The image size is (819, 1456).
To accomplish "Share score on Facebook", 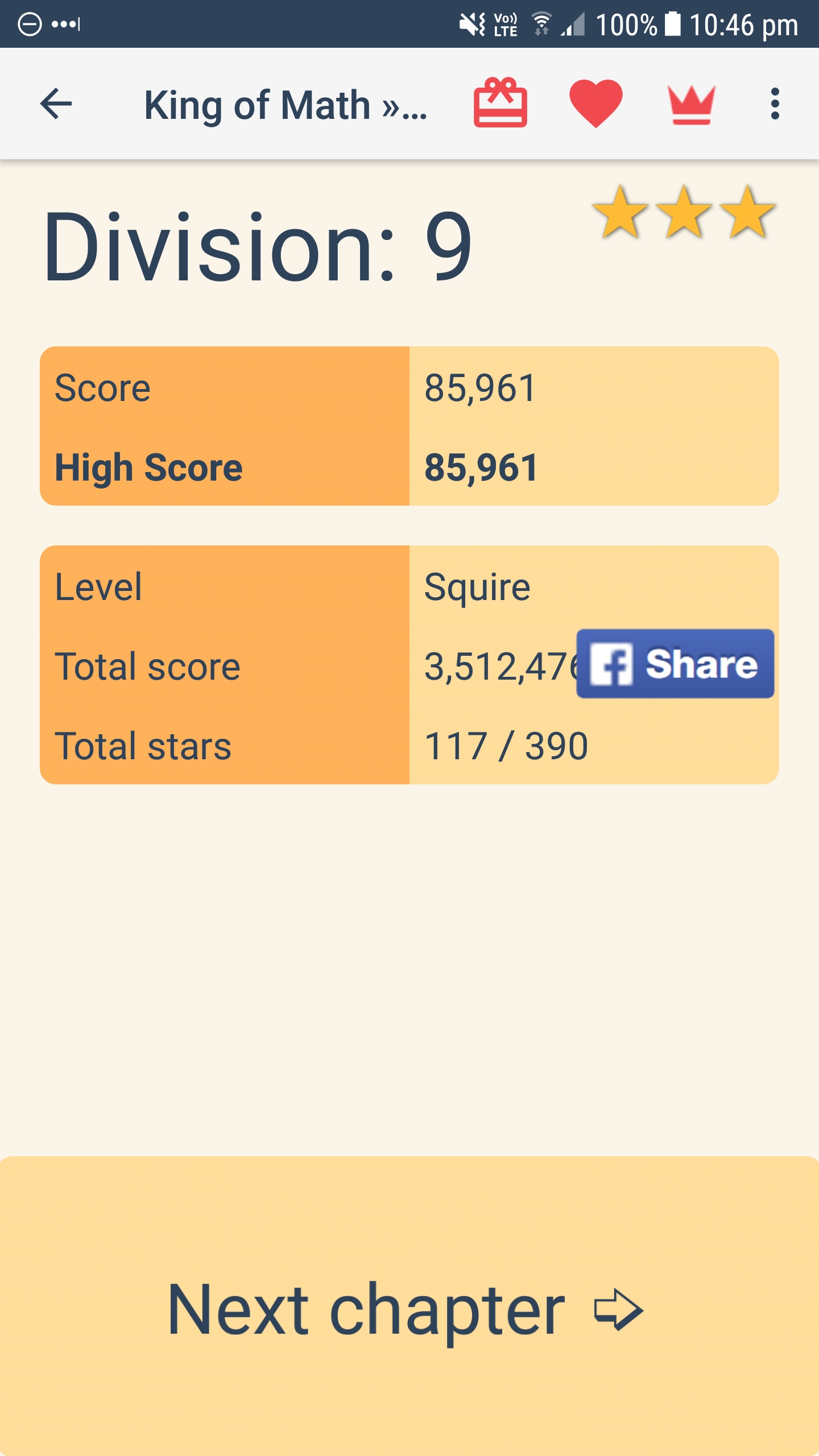I will pyautogui.click(x=675, y=664).
